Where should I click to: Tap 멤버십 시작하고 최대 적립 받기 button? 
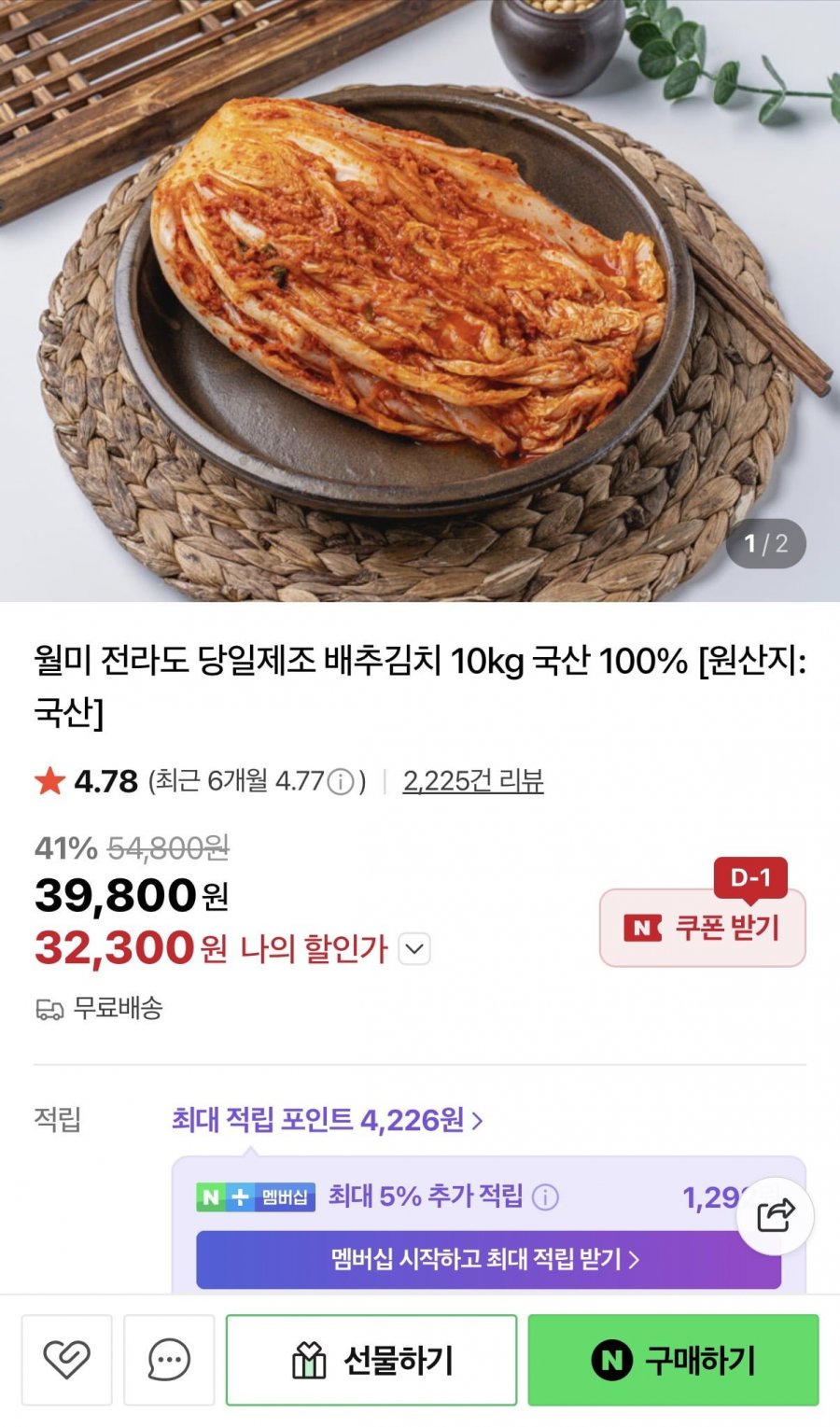(x=487, y=1259)
